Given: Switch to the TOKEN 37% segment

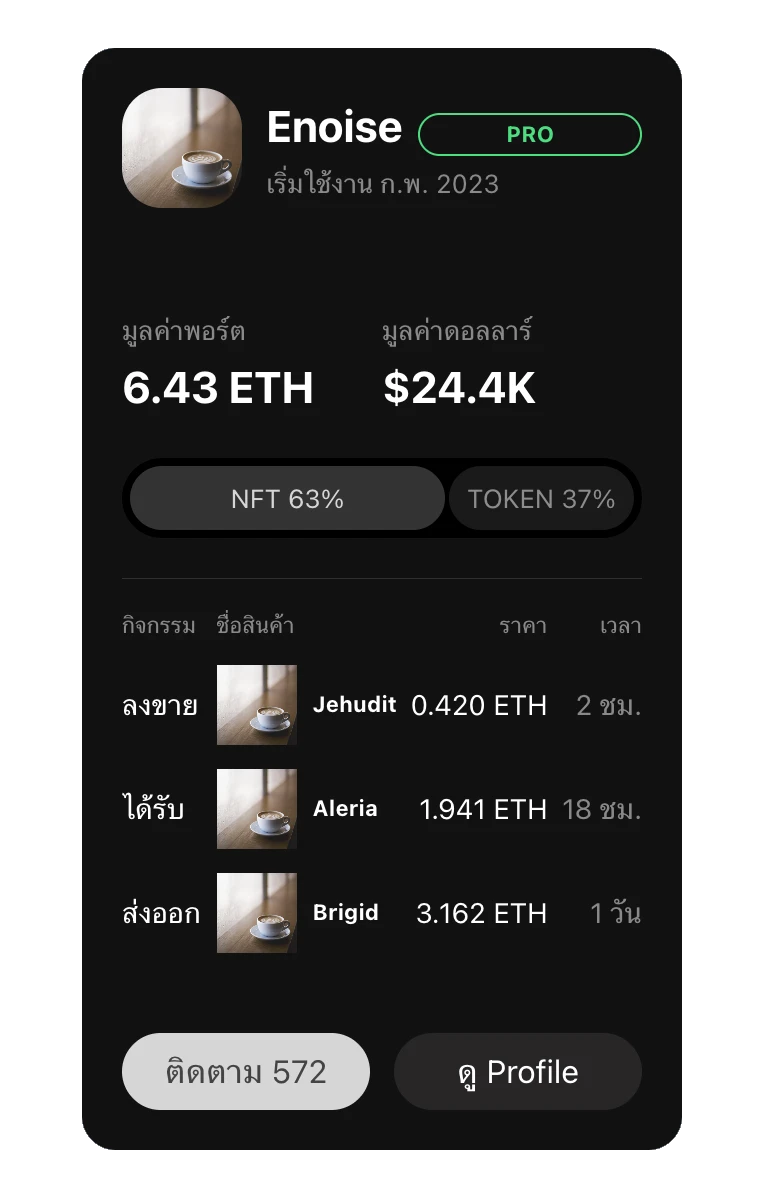Looking at the screenshot, I should tap(541, 498).
